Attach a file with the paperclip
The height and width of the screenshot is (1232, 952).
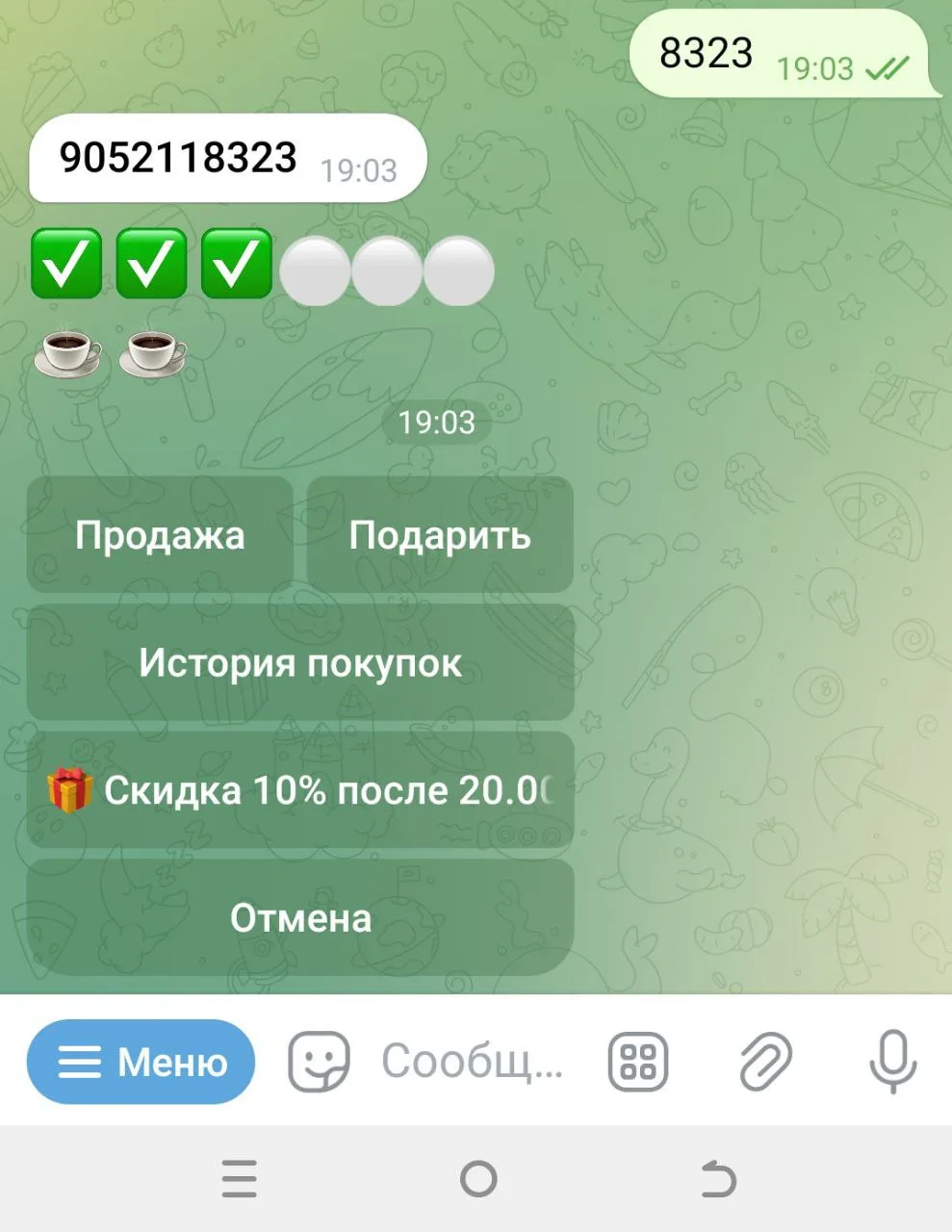tap(765, 1062)
